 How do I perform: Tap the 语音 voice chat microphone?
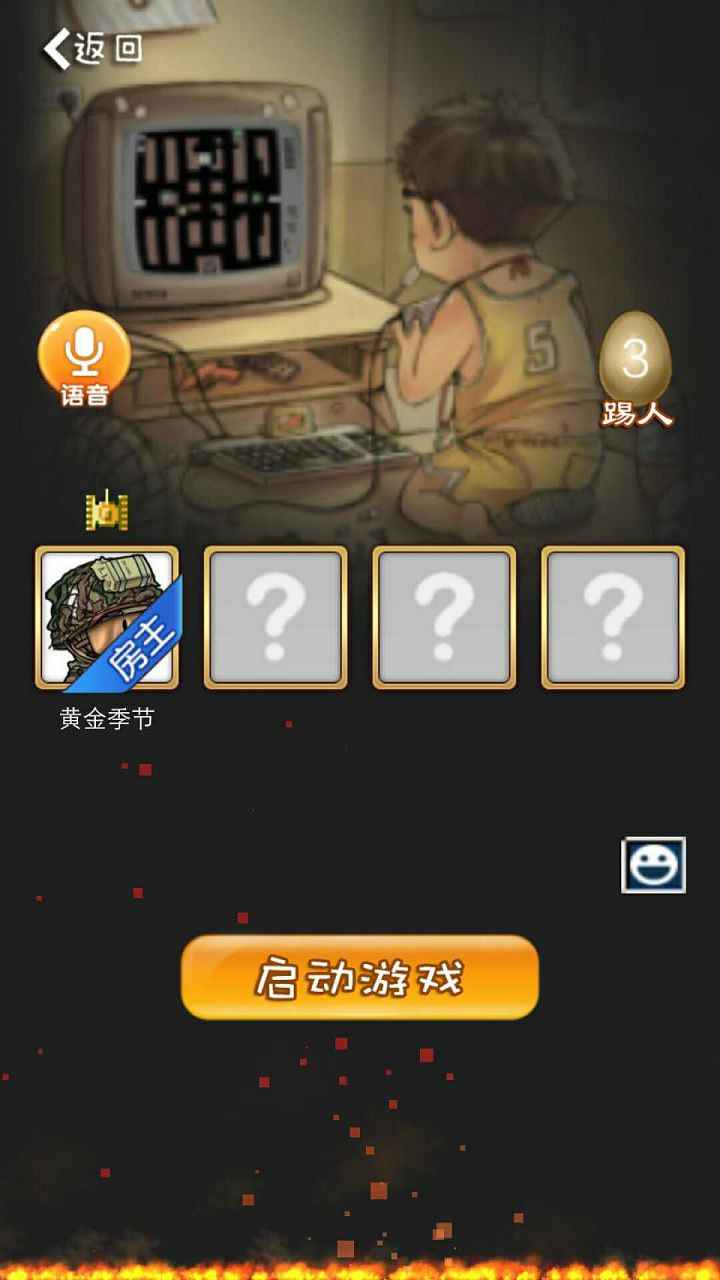click(84, 357)
